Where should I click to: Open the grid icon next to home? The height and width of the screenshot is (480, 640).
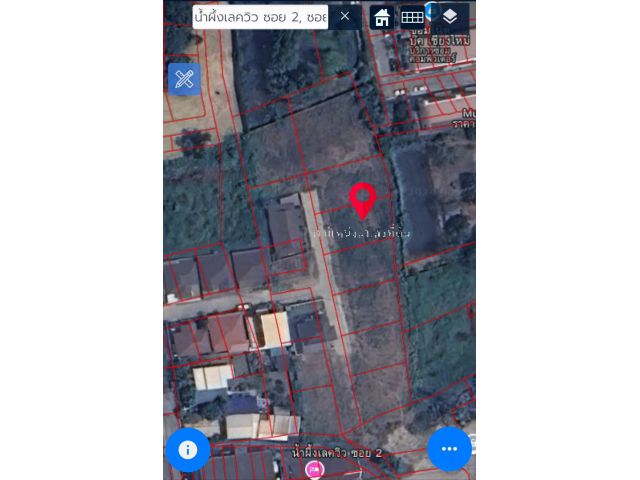pyautogui.click(x=412, y=16)
